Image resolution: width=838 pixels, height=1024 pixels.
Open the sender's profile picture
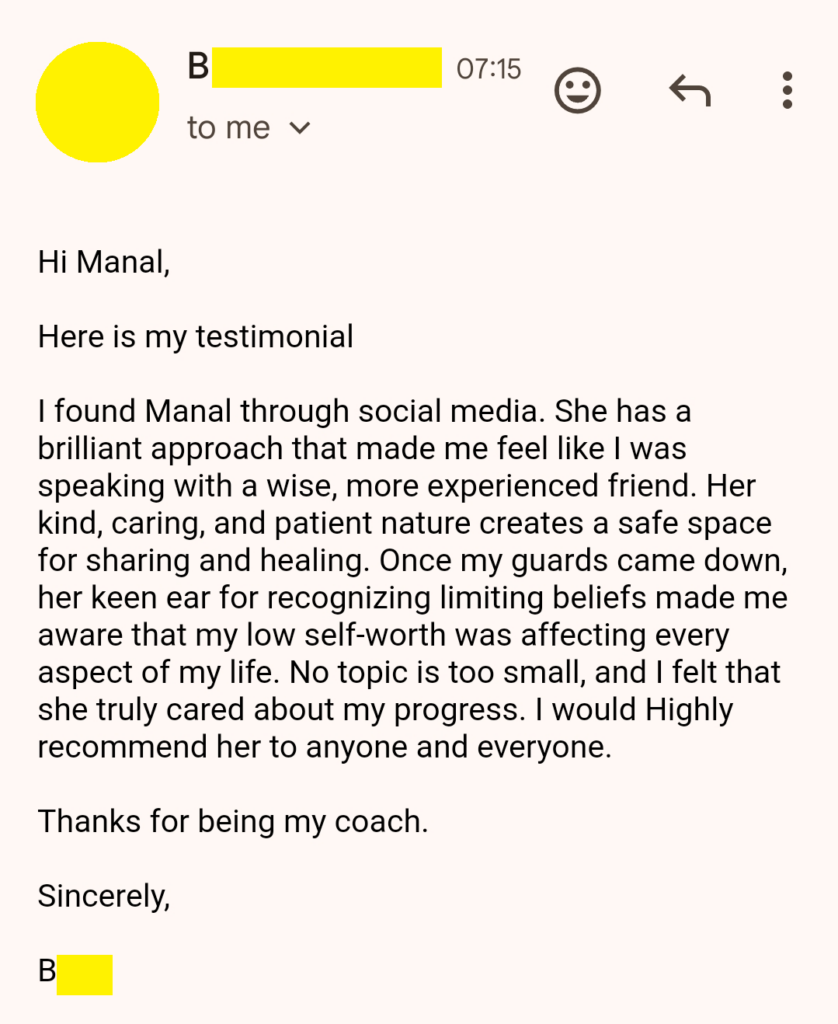(x=97, y=101)
